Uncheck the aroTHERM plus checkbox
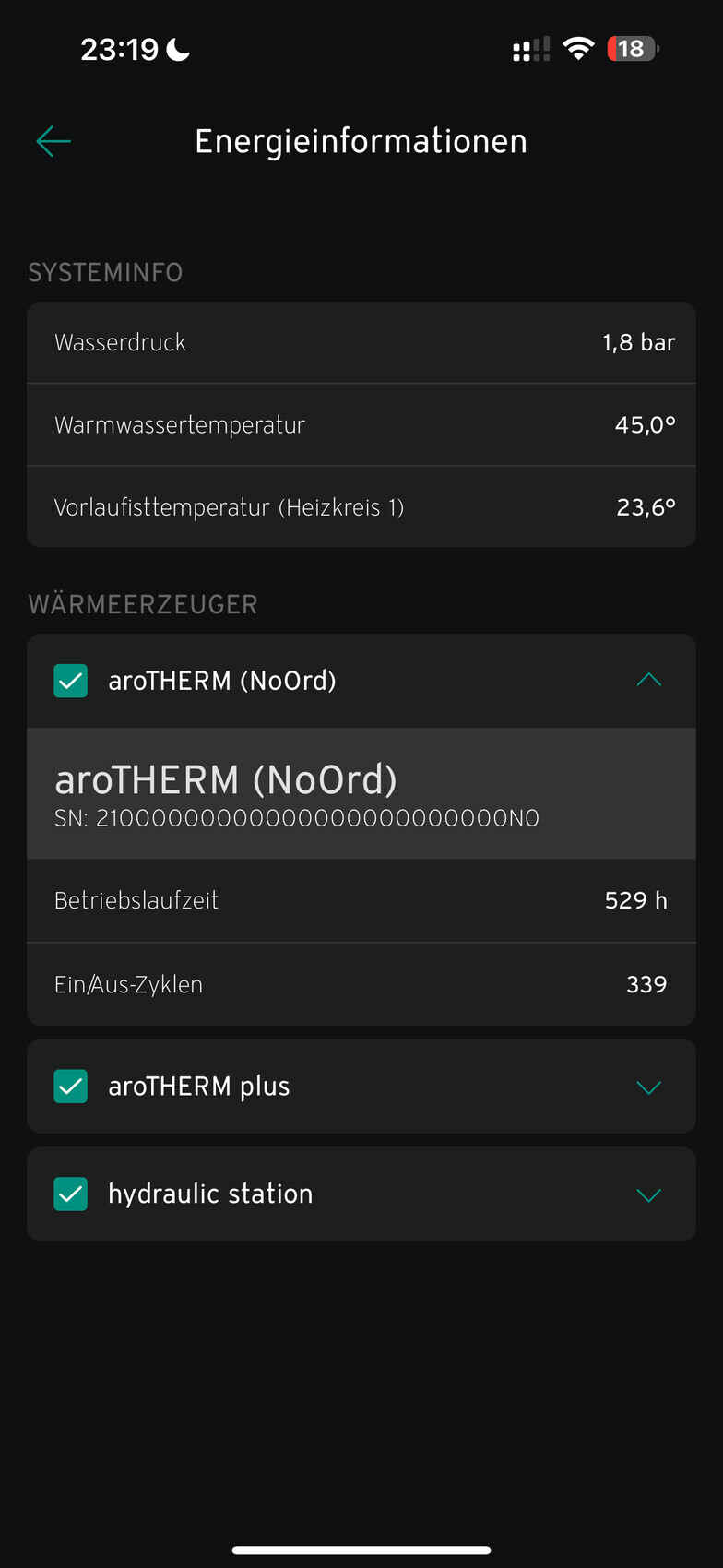723x1568 pixels. (x=71, y=1087)
